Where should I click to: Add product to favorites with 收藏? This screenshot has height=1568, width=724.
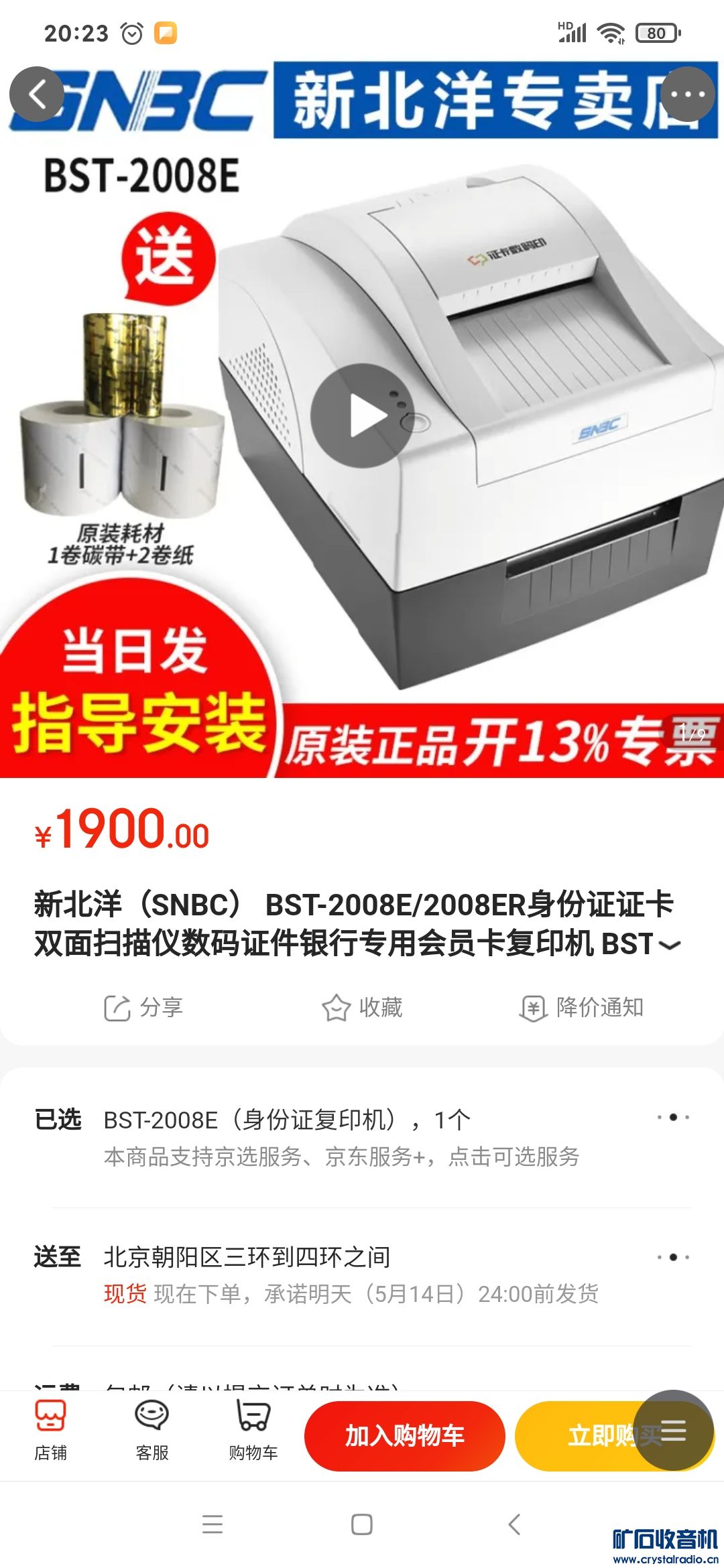[x=362, y=1008]
